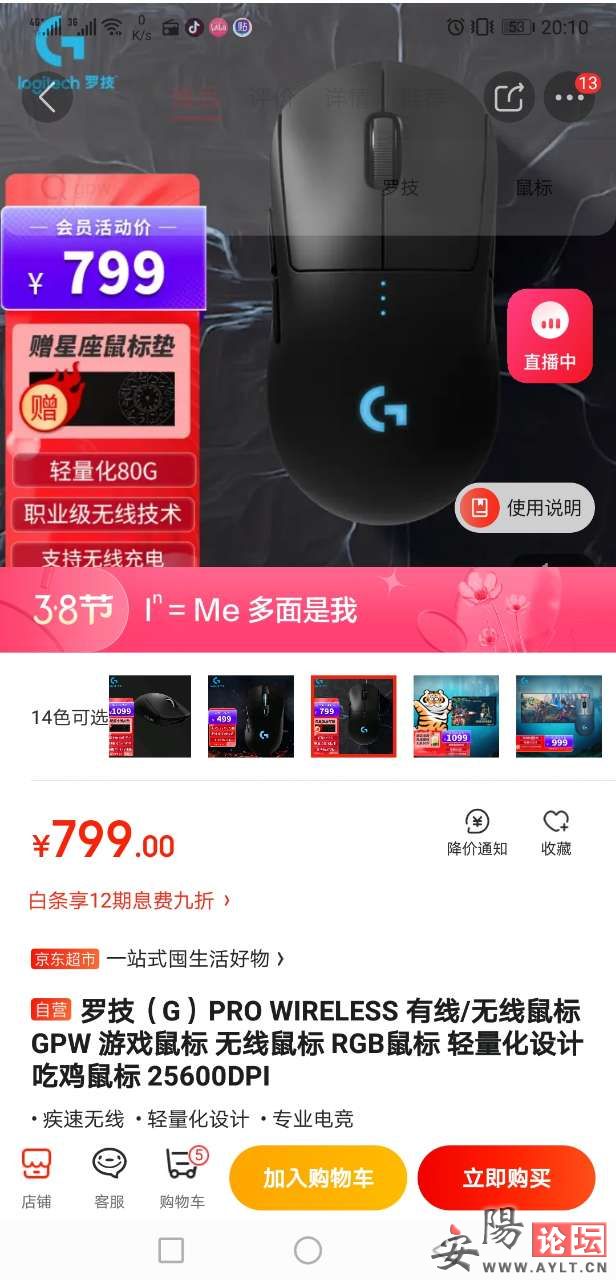Screen dimensions: 616x1280
Task: Open the 购物车 shopping cart
Action: click(183, 1178)
